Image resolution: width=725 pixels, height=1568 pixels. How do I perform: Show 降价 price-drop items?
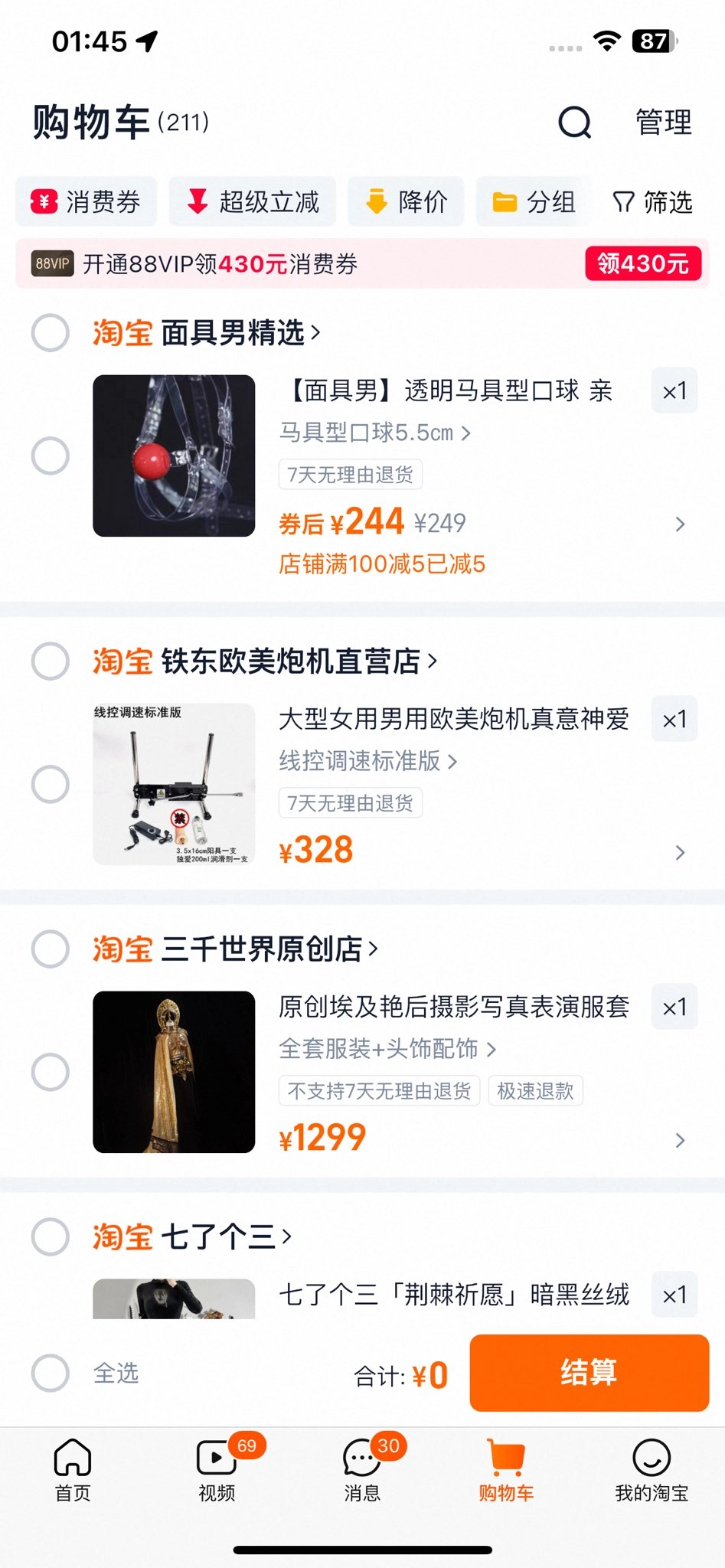407,202
